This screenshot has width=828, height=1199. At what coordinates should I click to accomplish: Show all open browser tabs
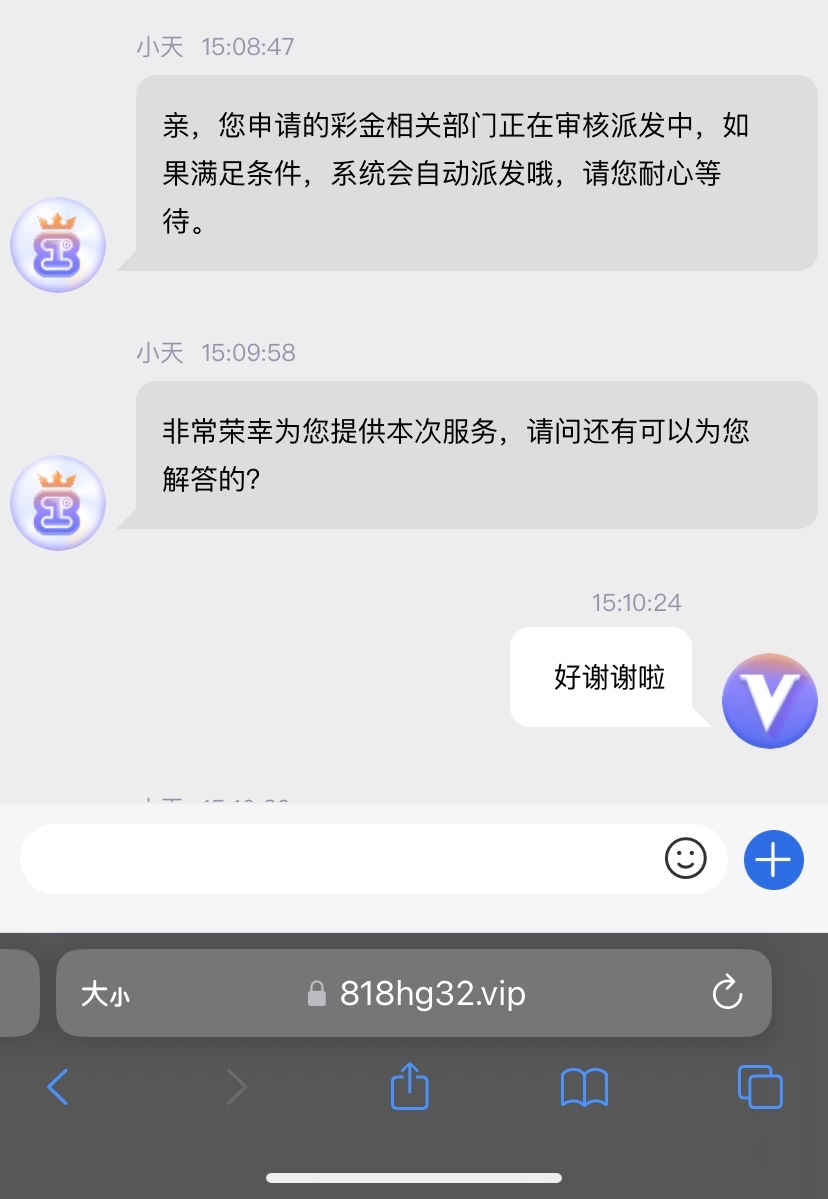click(759, 1086)
